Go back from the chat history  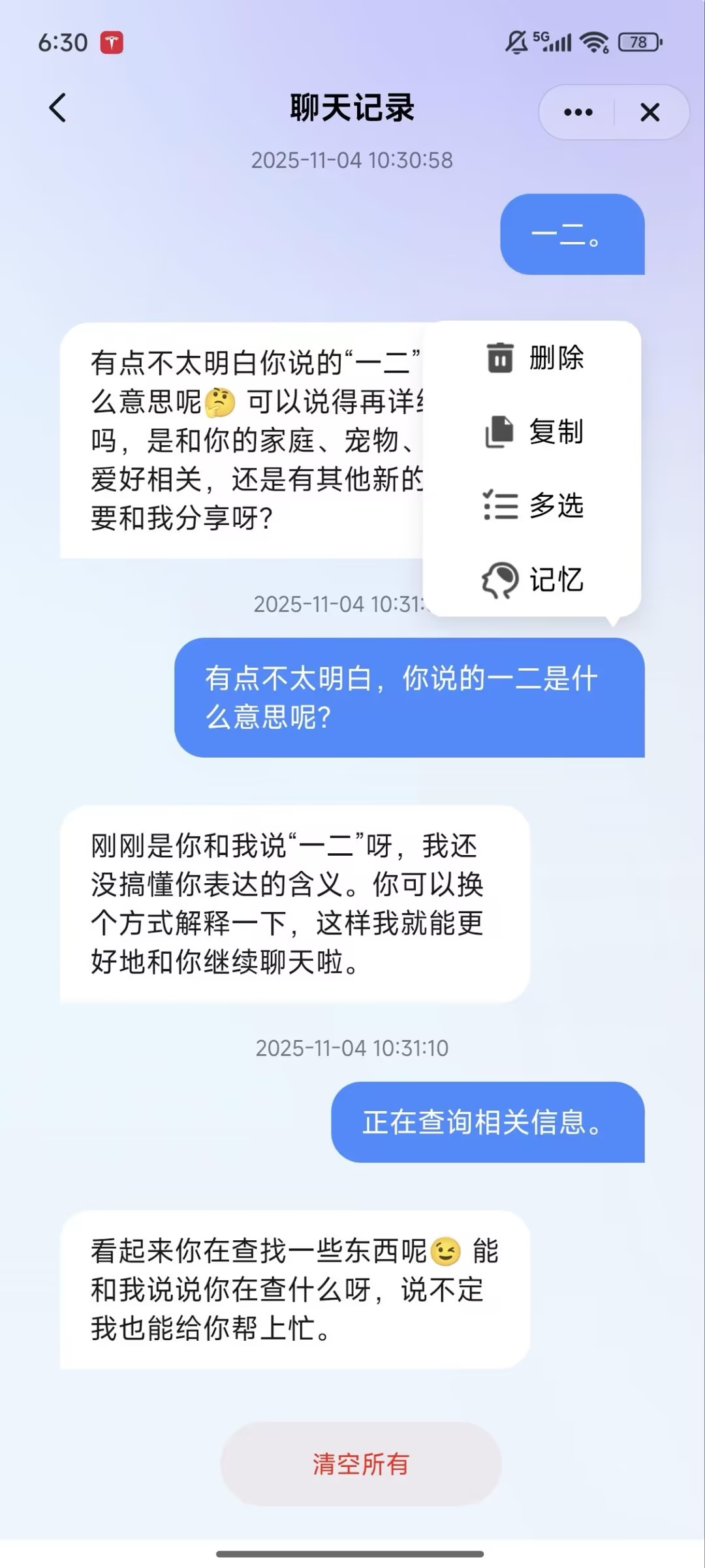tap(57, 108)
